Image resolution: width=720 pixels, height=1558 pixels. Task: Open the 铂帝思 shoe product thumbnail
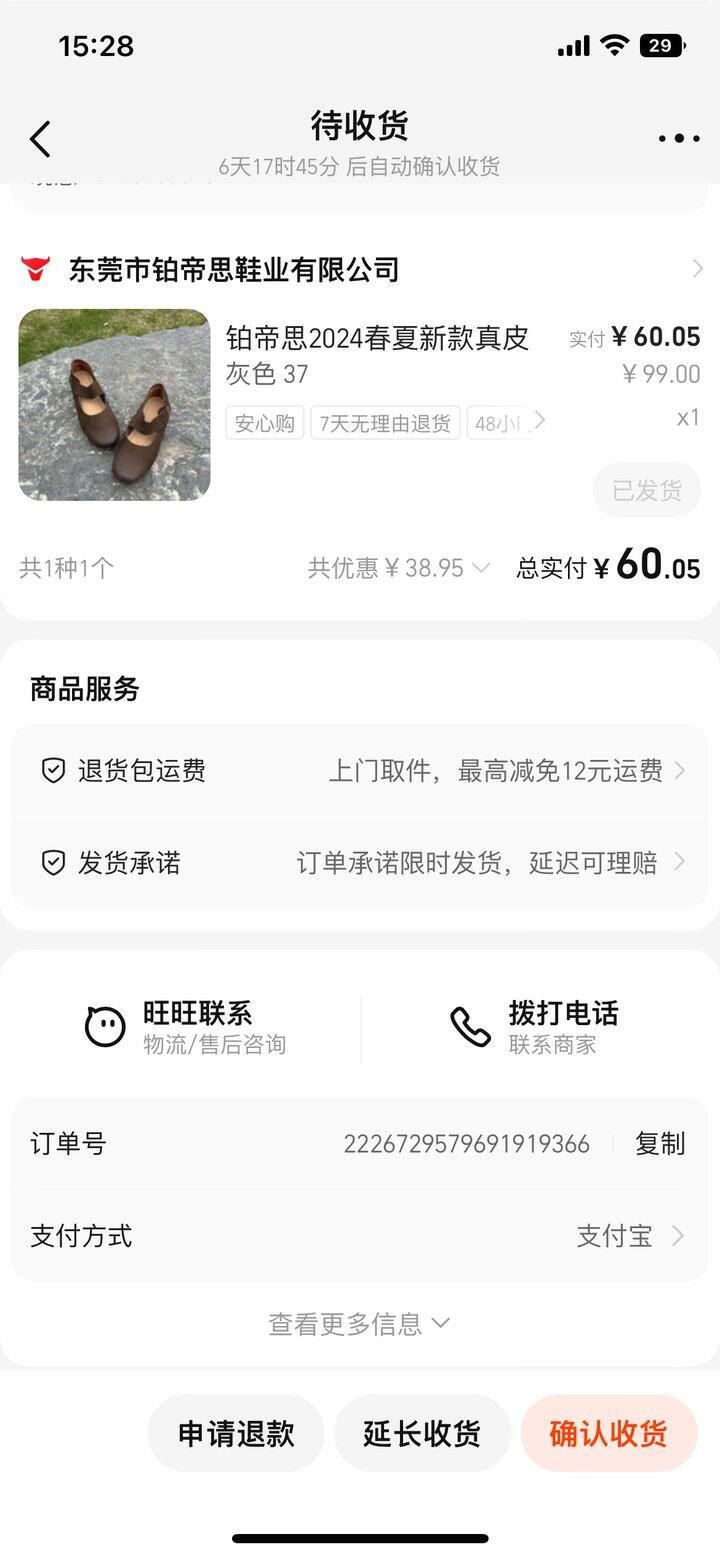coord(114,404)
